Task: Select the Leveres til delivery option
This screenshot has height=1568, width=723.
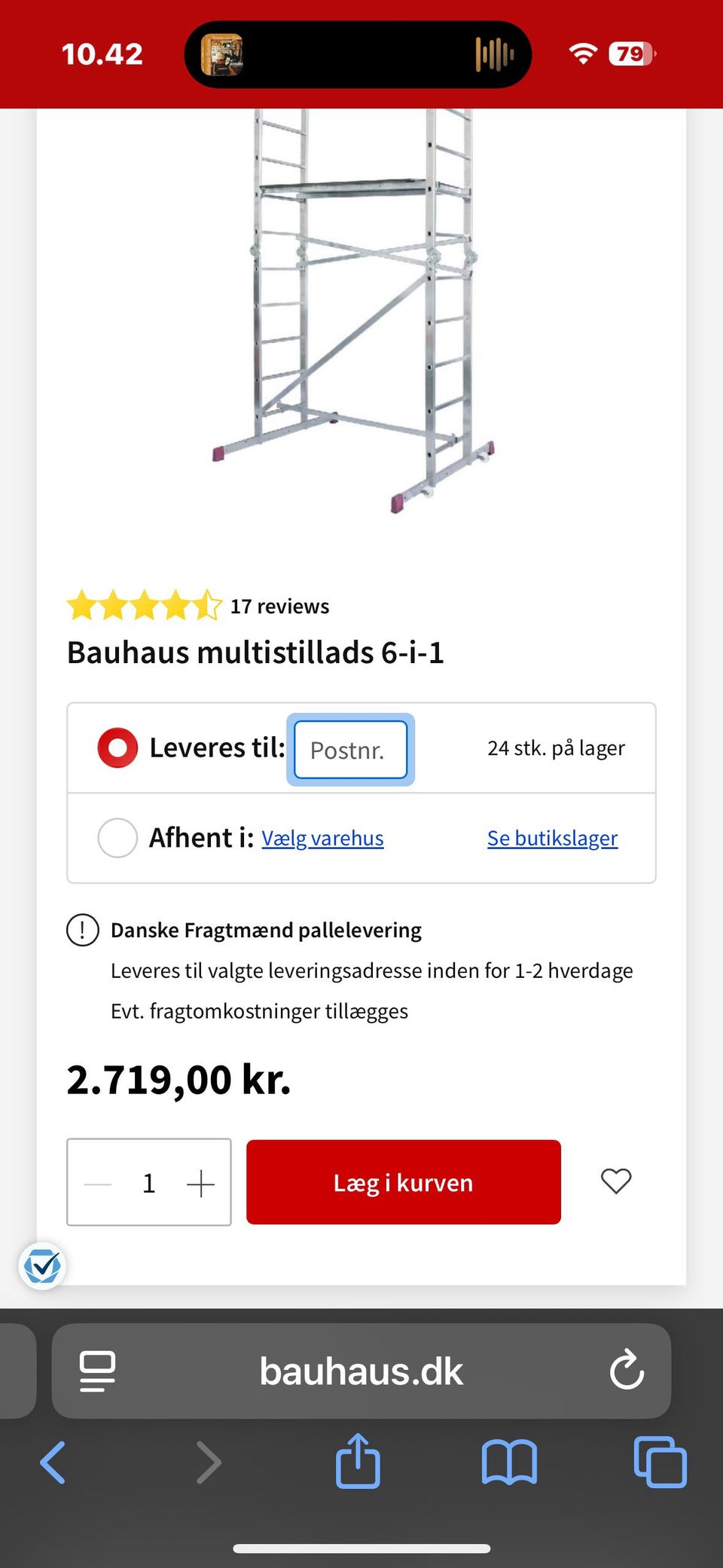Action: (116, 747)
